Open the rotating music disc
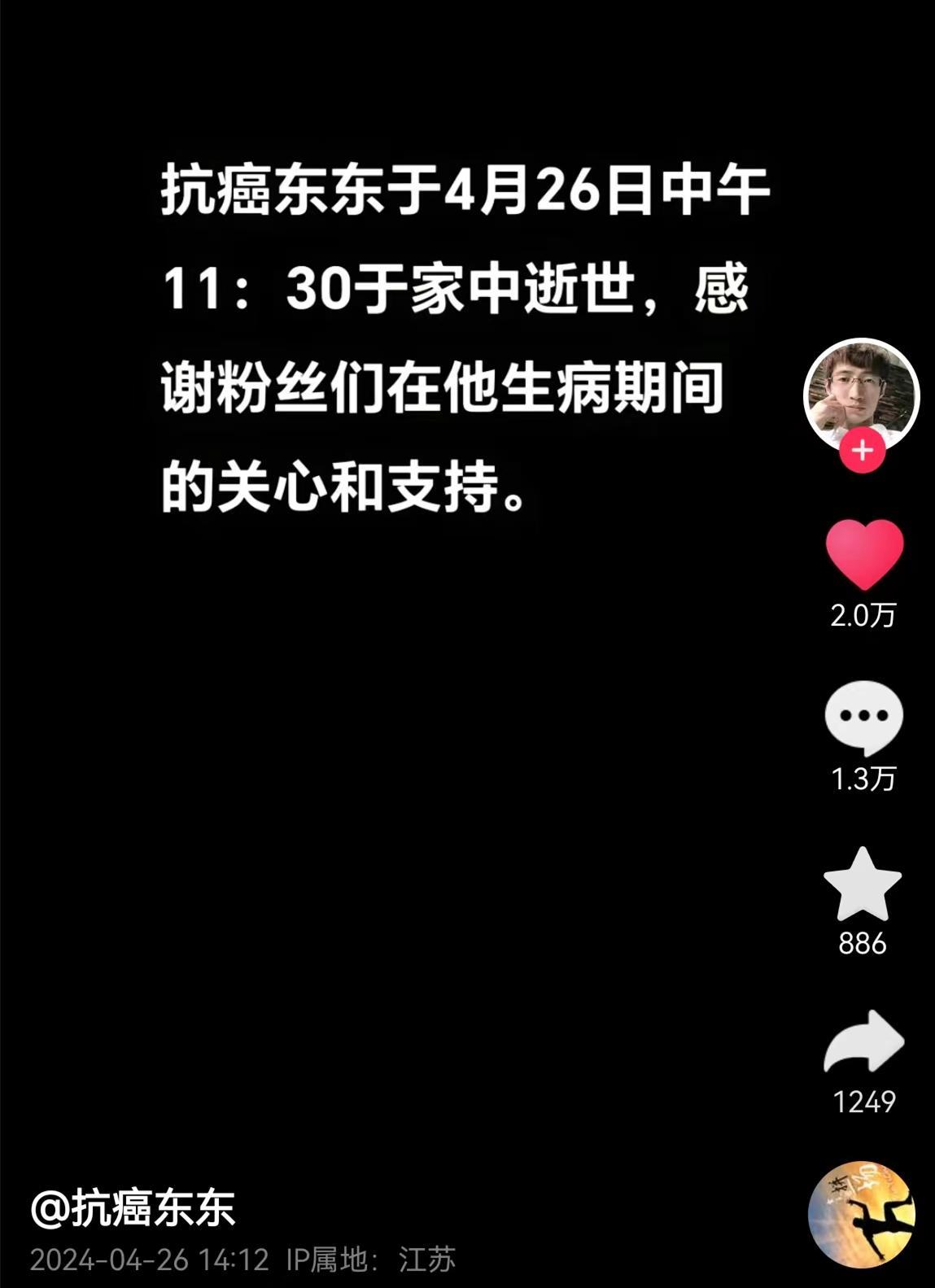The image size is (935, 1288). (x=862, y=1215)
